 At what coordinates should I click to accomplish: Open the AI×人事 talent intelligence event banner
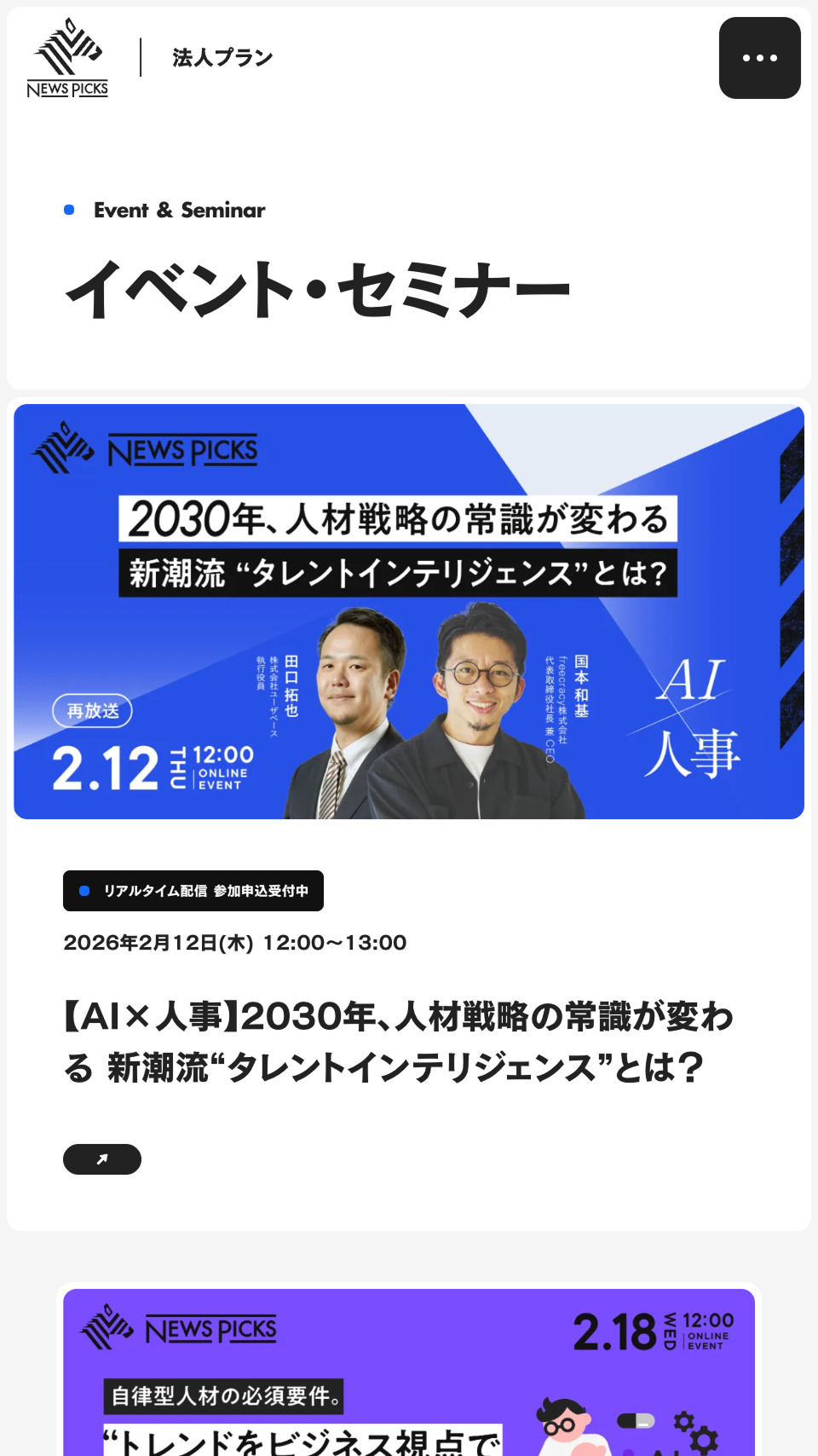coord(409,611)
